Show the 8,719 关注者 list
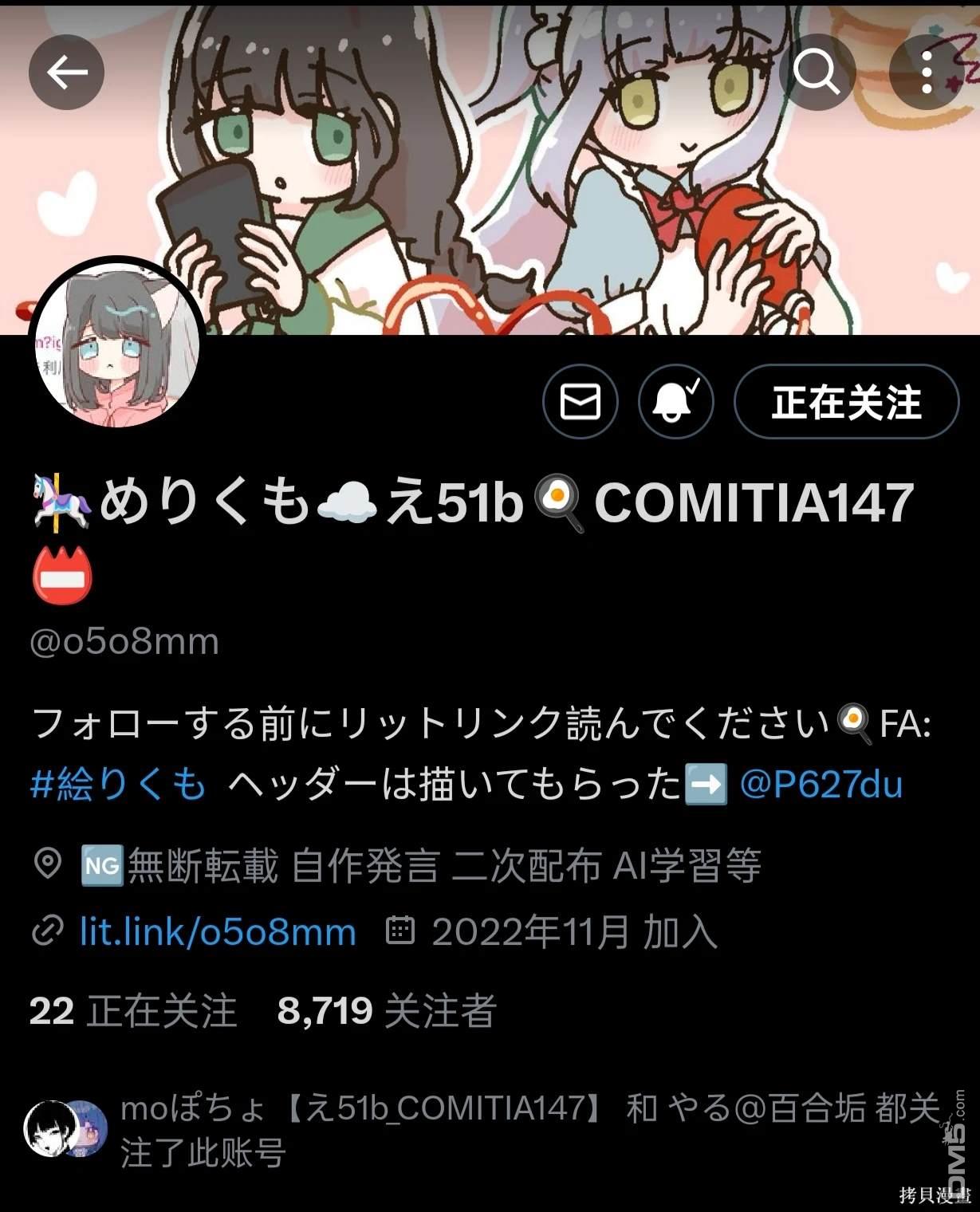The width and height of the screenshot is (980, 1212). click(387, 1011)
